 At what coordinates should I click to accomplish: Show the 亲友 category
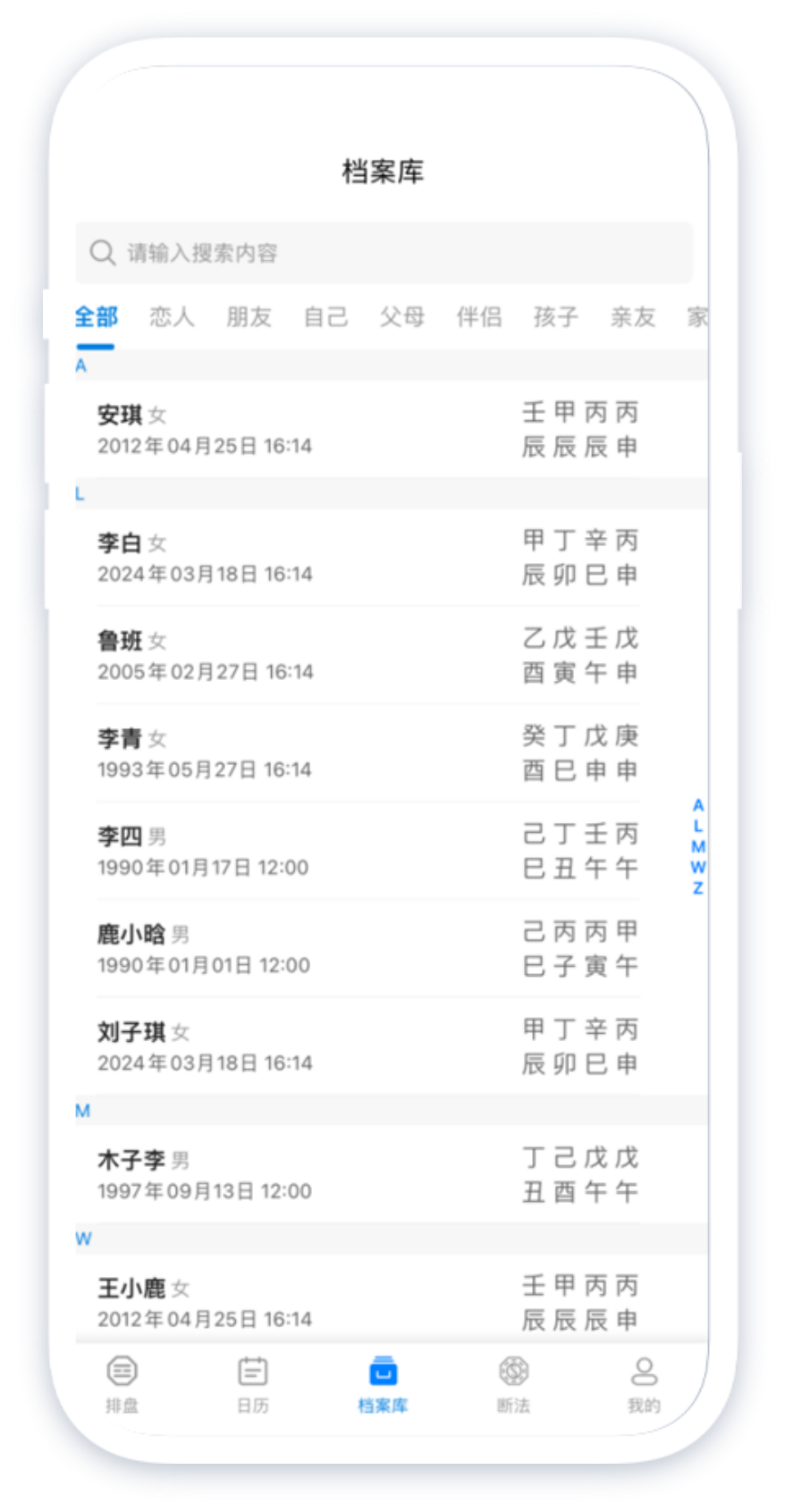(633, 316)
